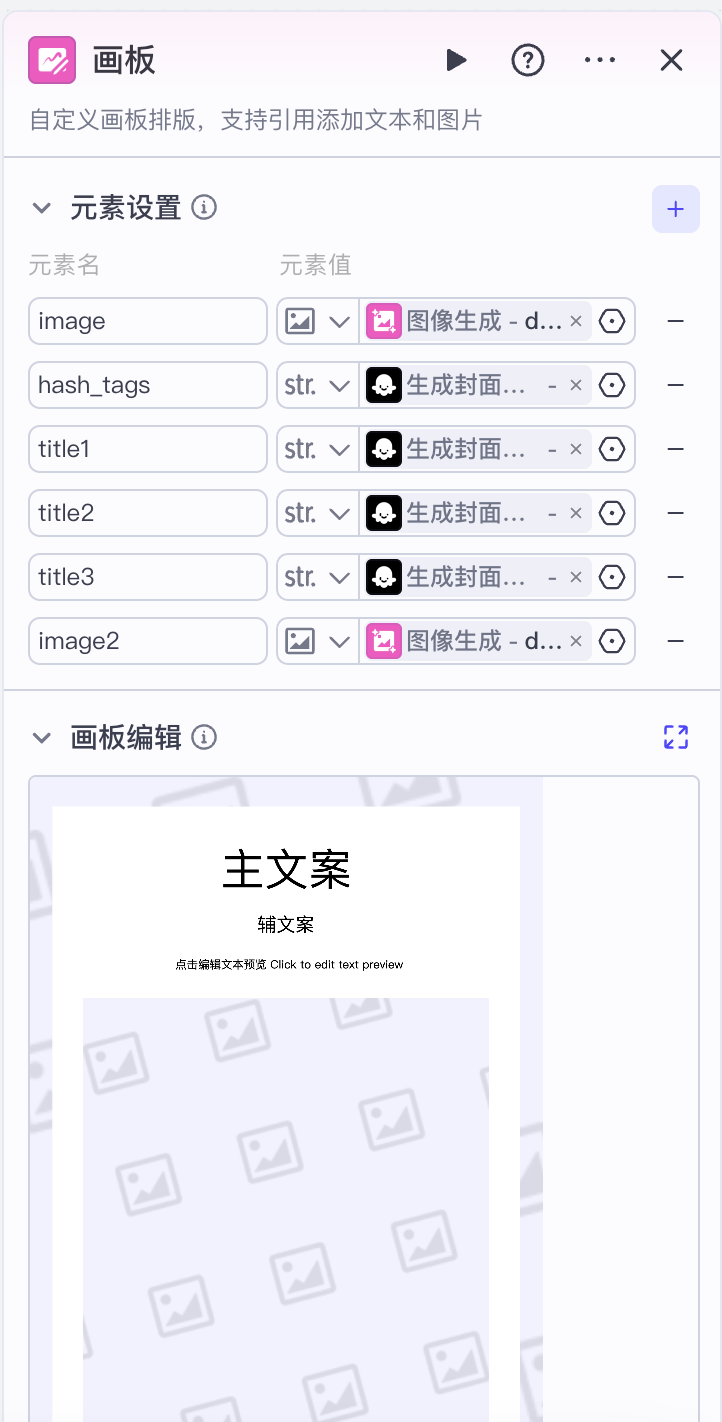Delete the title3 element row
The width and height of the screenshot is (722, 1422).
click(676, 577)
